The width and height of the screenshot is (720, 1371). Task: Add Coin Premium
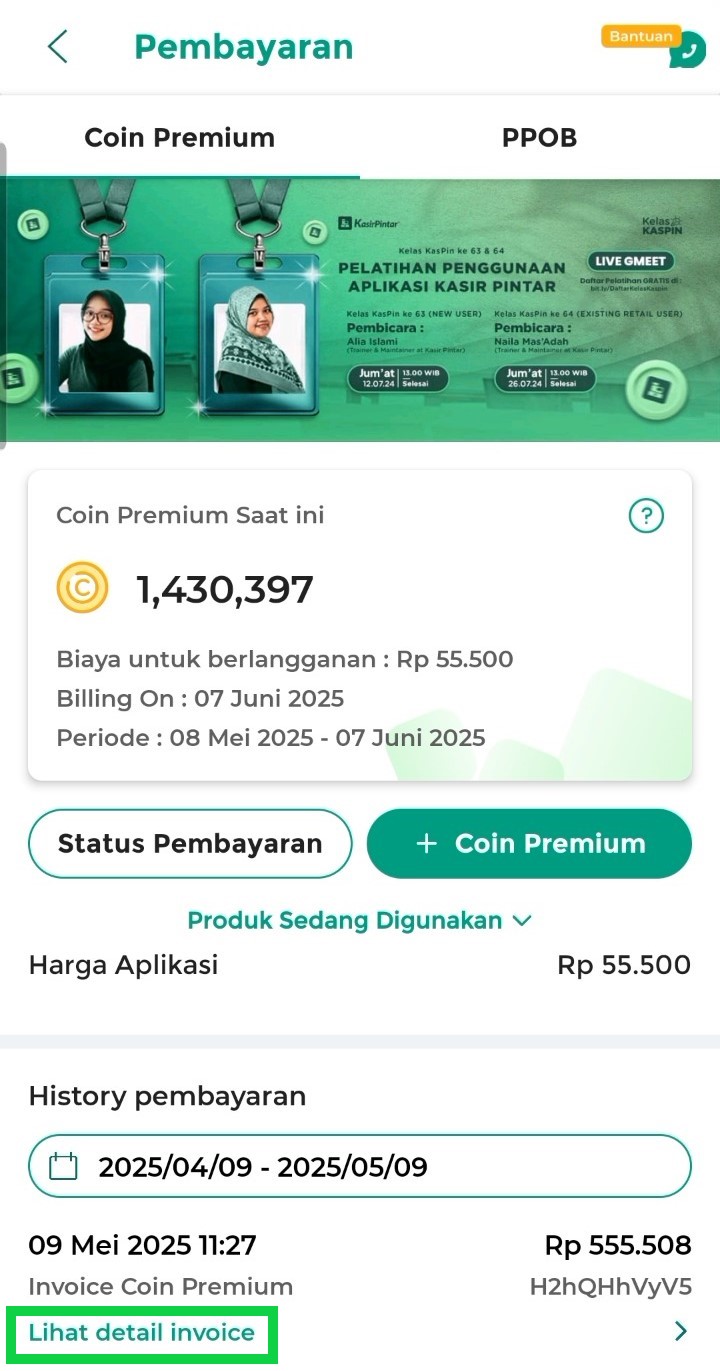coord(529,843)
